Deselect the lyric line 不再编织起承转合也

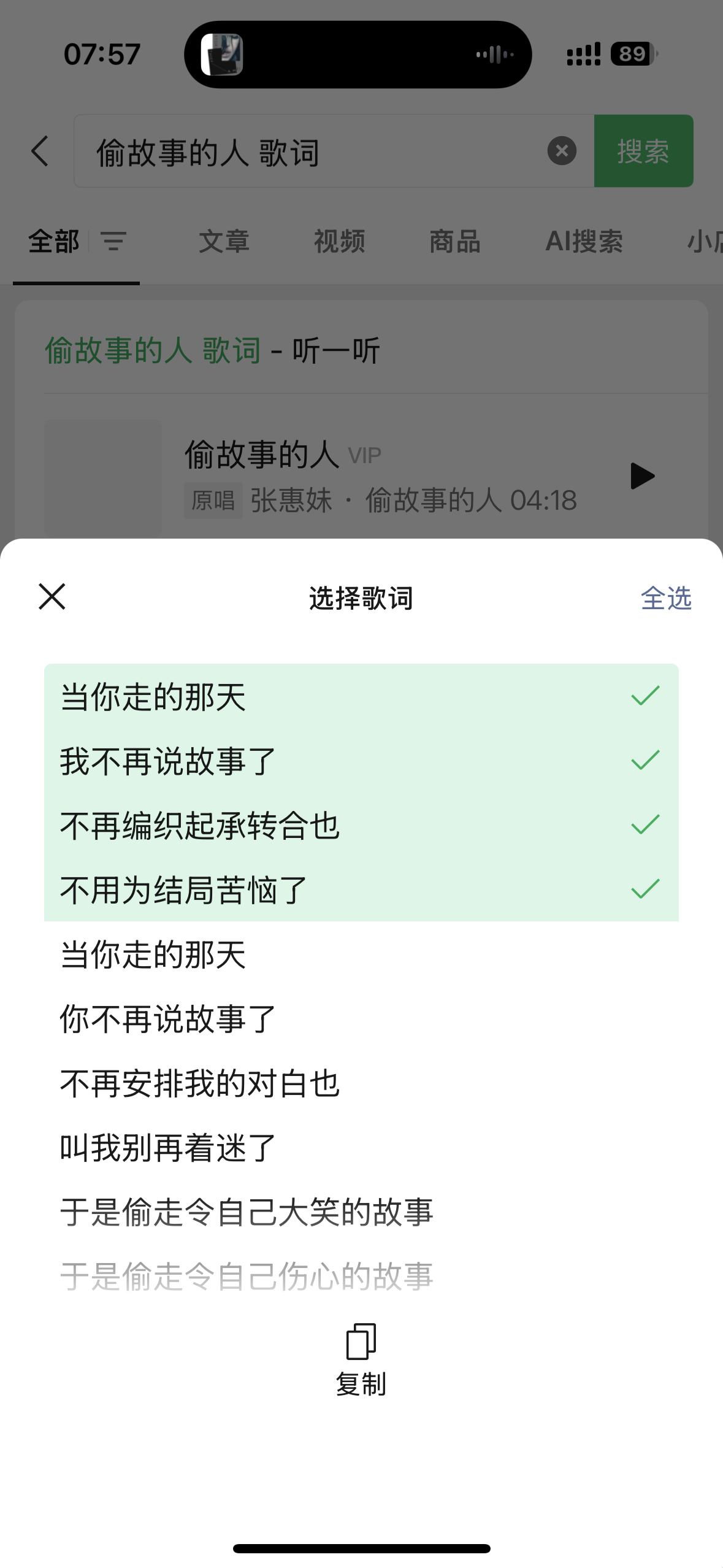tap(361, 825)
